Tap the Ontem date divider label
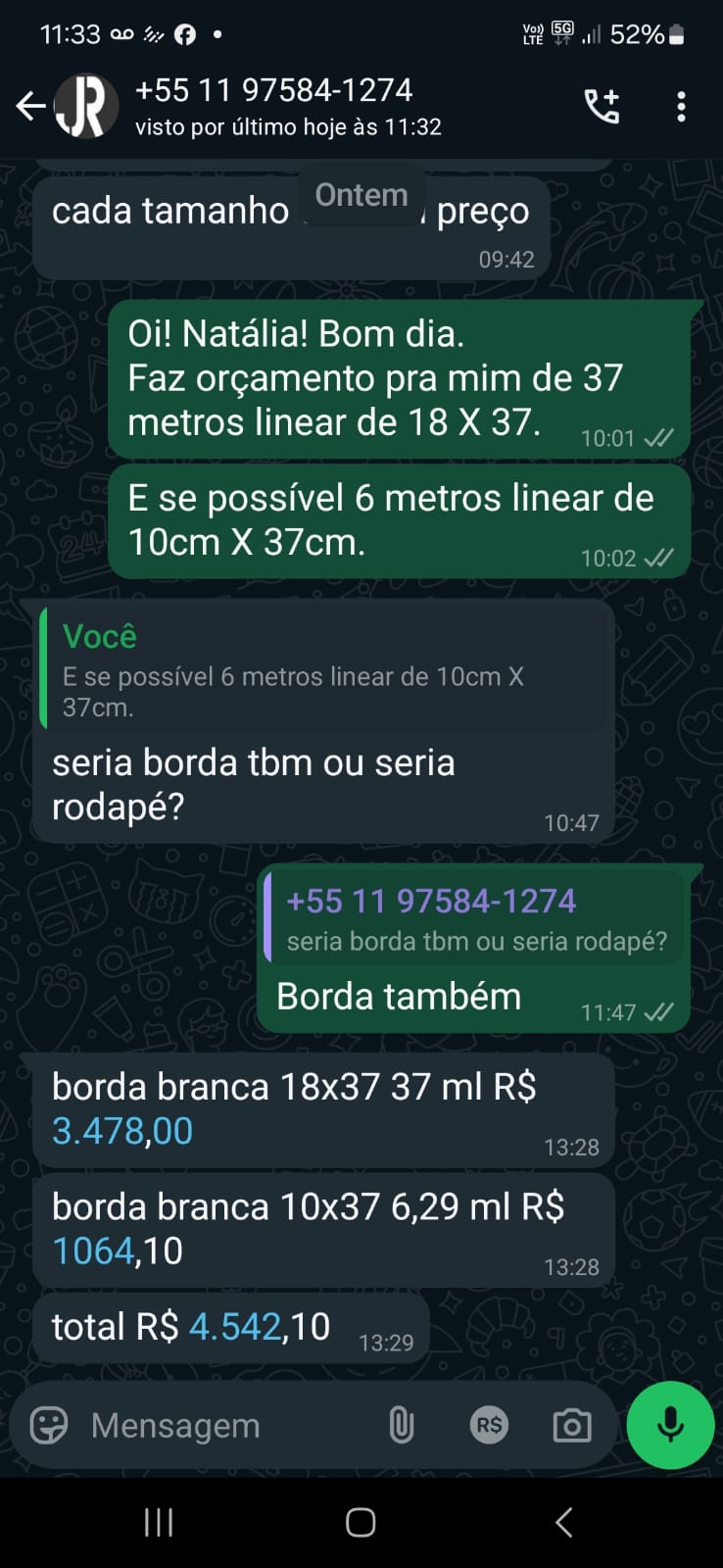 361,195
